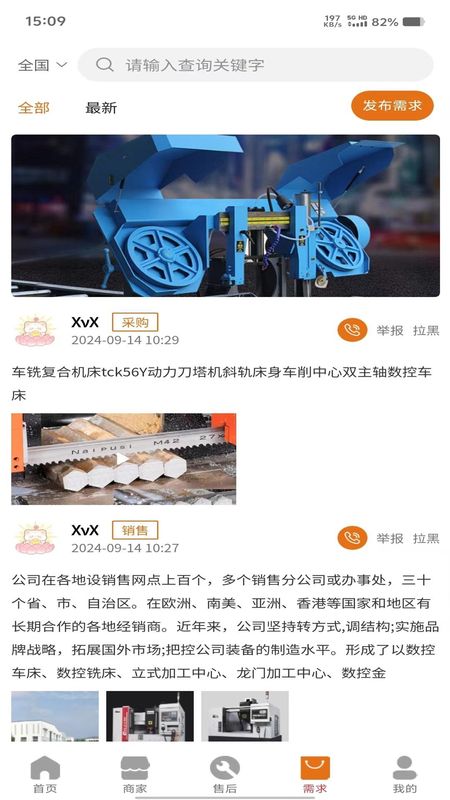Tap the 发布需求 button
The image size is (450, 800).
(x=392, y=106)
